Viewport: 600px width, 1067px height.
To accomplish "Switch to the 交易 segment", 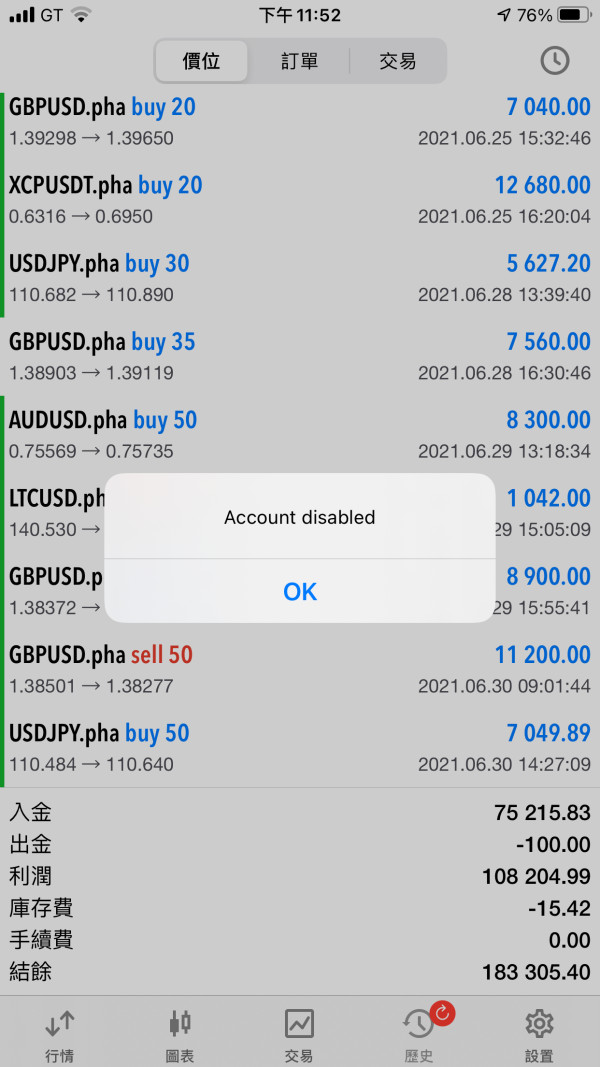I will (397, 61).
